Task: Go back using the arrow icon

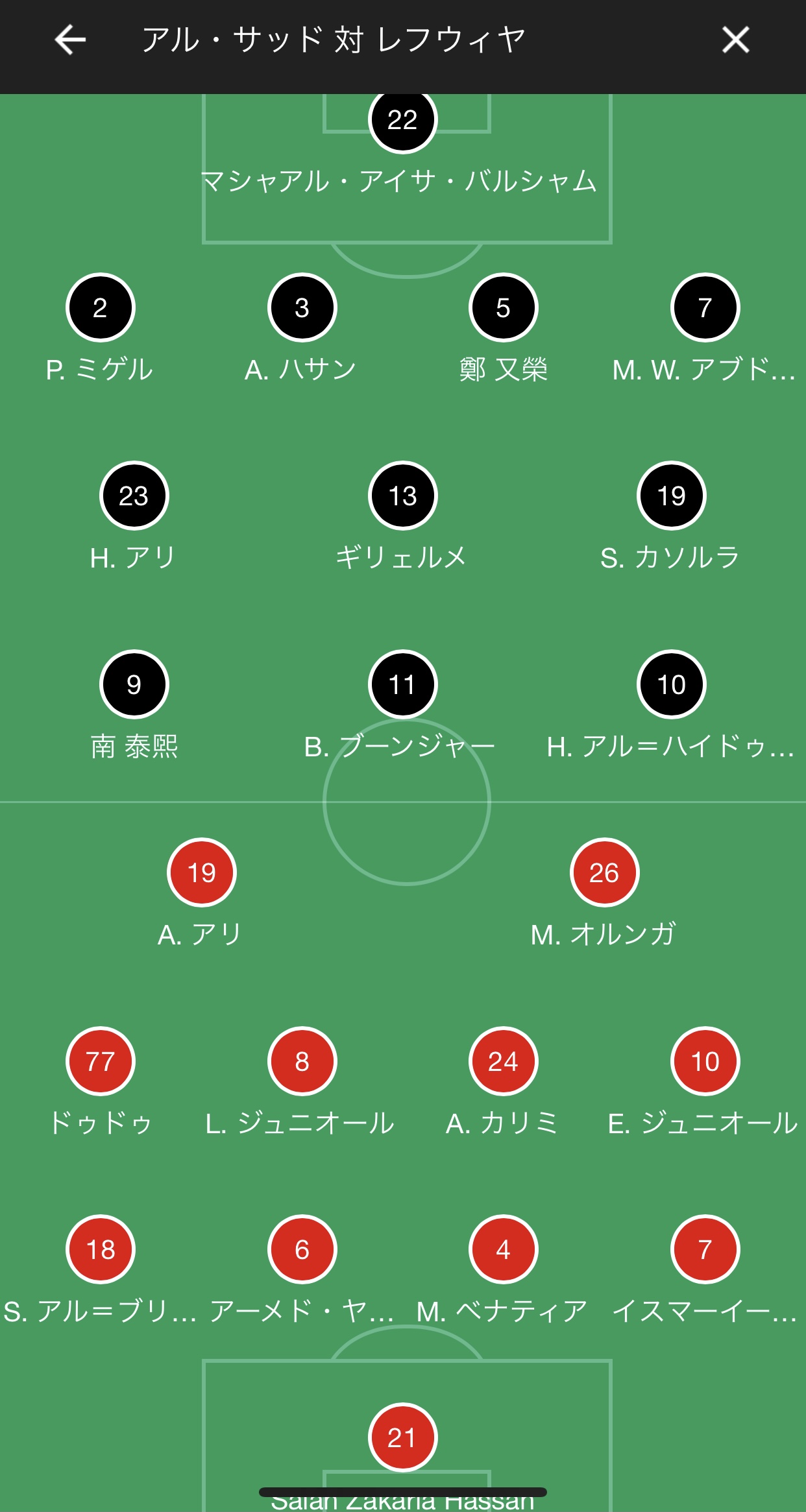Action: [x=70, y=40]
